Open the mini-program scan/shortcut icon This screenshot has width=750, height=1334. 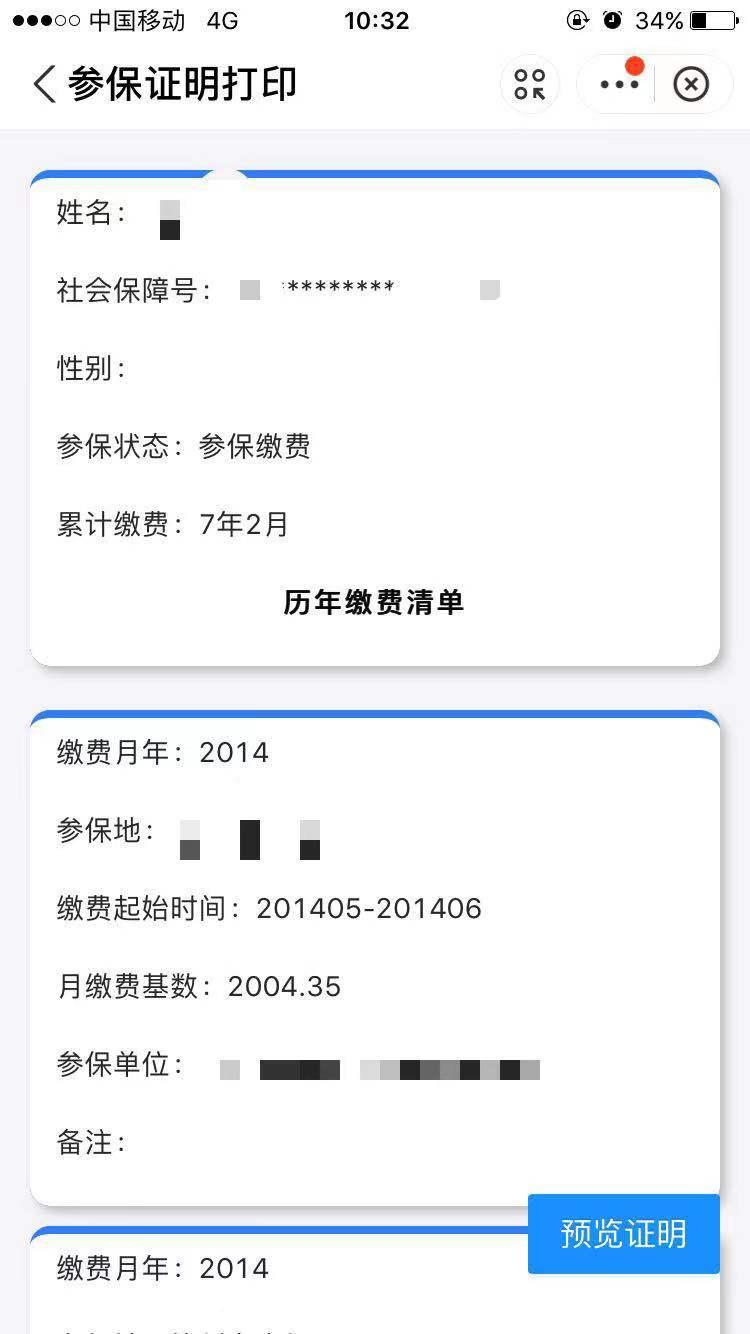(x=530, y=84)
